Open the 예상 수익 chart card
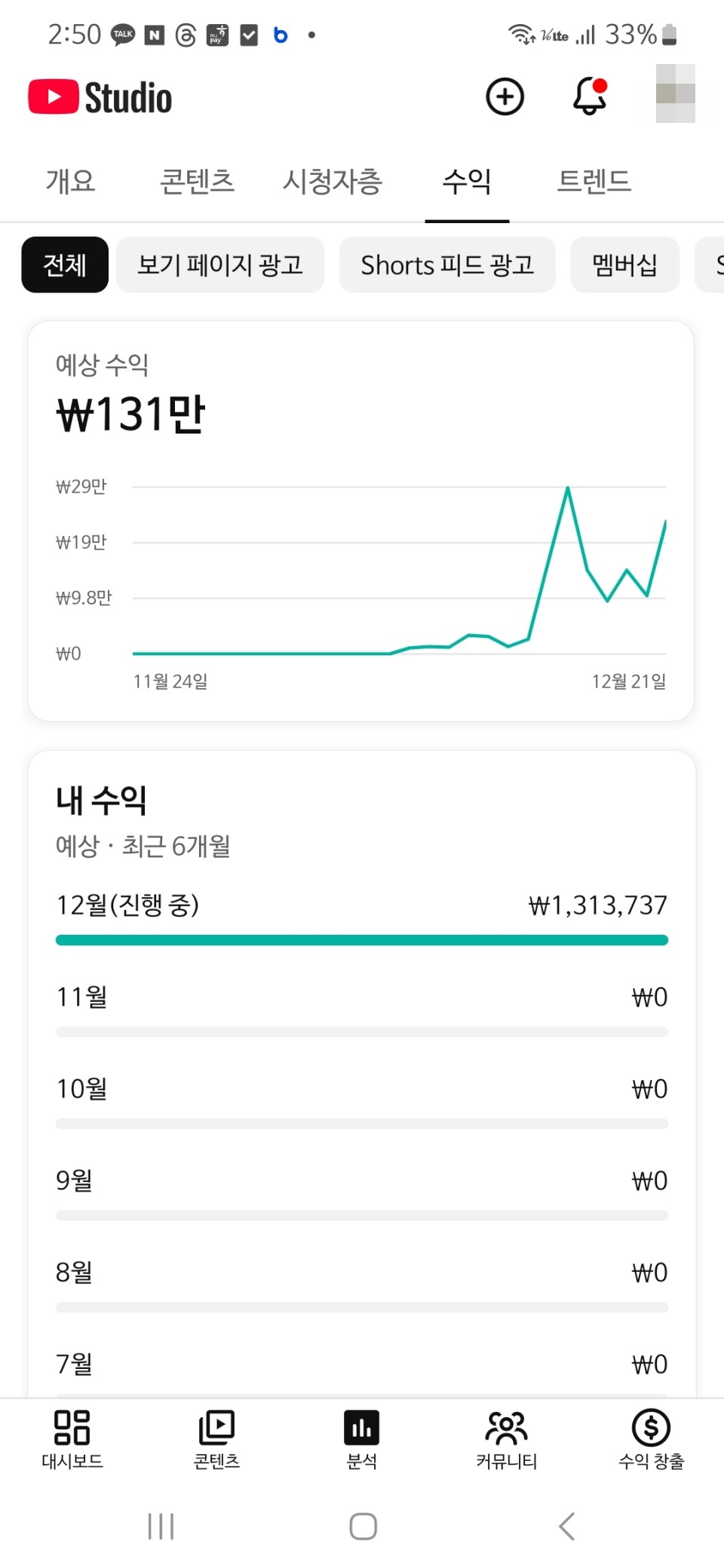724x1568 pixels. point(360,520)
